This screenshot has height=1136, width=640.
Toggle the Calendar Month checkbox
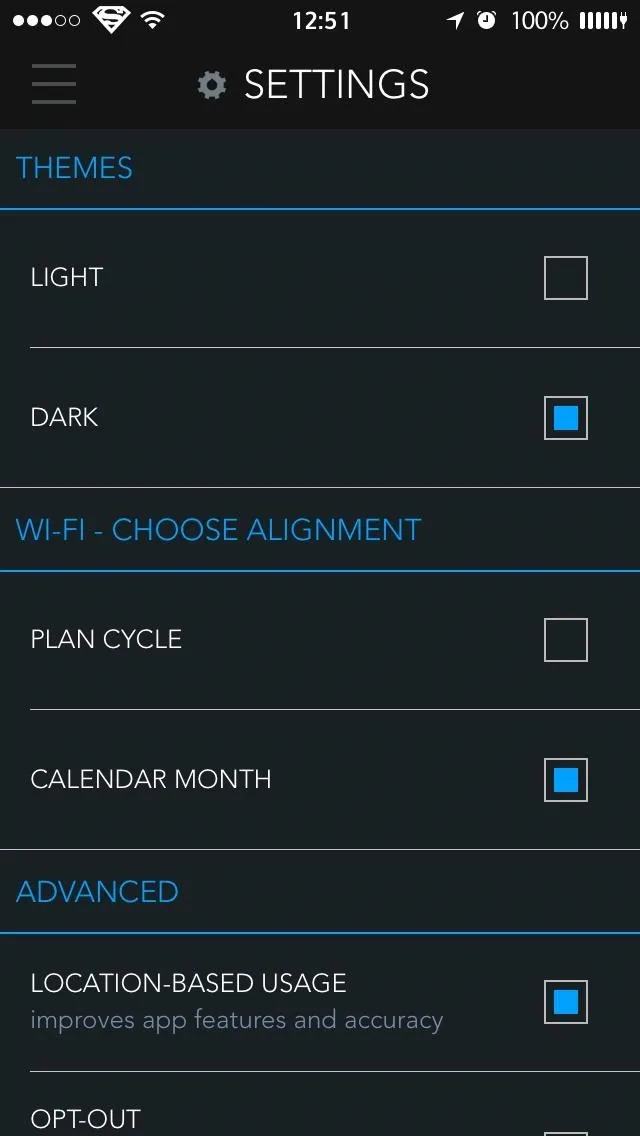tap(565, 780)
